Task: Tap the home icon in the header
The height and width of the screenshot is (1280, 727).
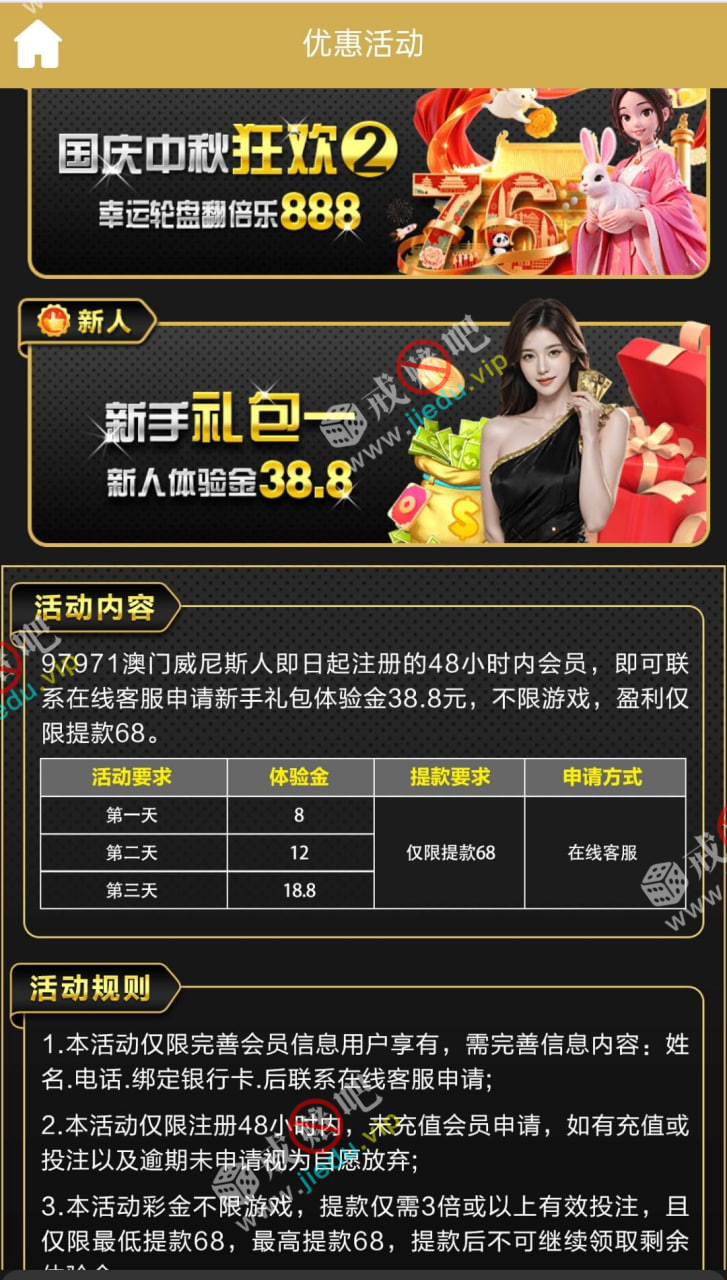Action: 38,44
